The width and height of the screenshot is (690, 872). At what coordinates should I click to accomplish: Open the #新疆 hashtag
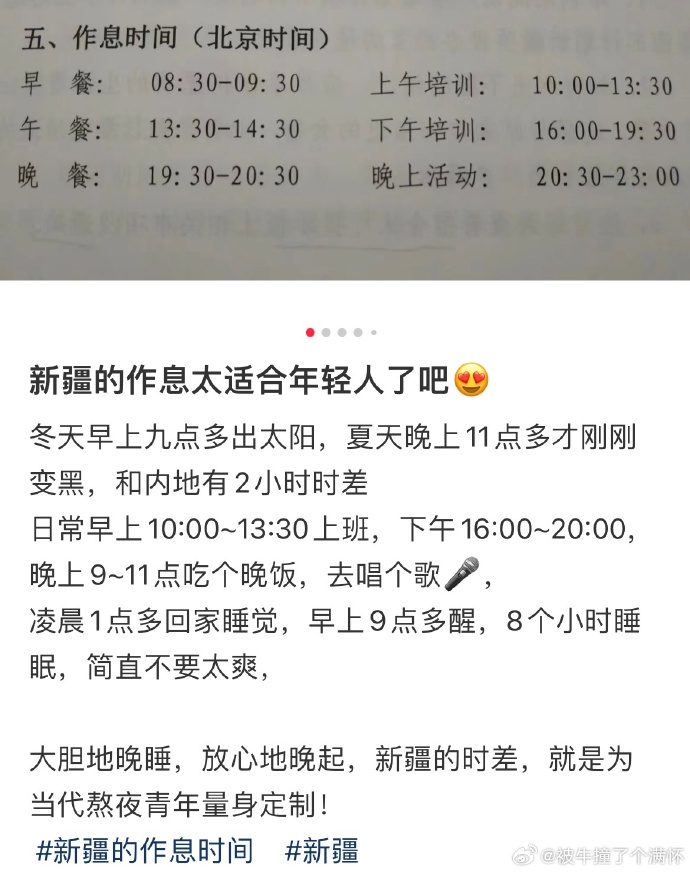coord(321,851)
